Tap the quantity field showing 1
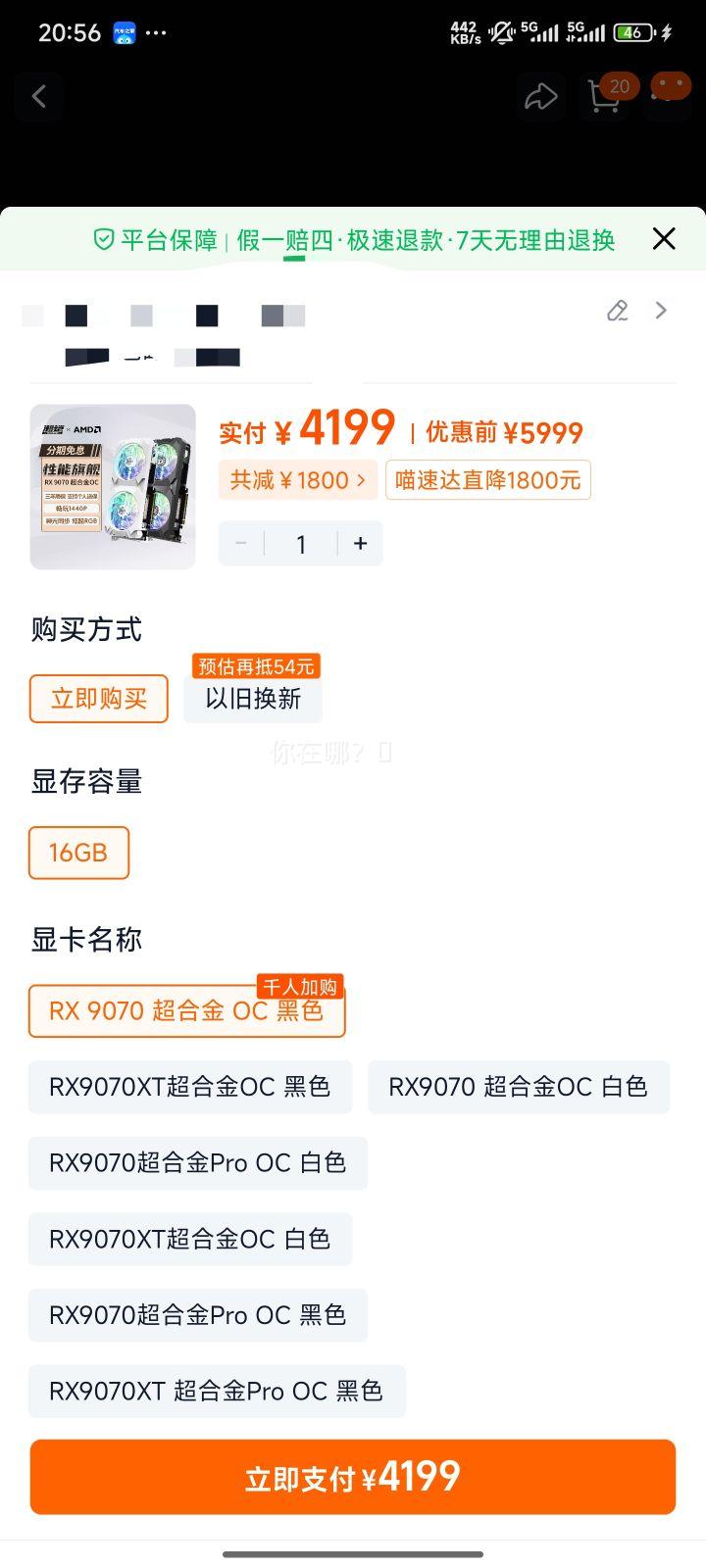 point(300,543)
